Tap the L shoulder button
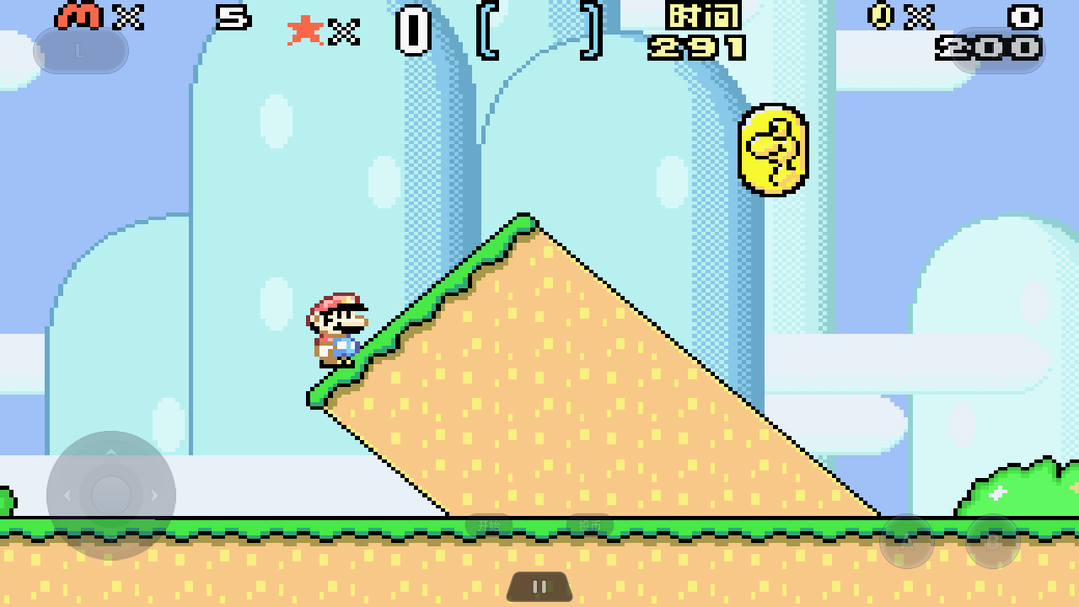This screenshot has height=607, width=1079. [x=80, y=51]
